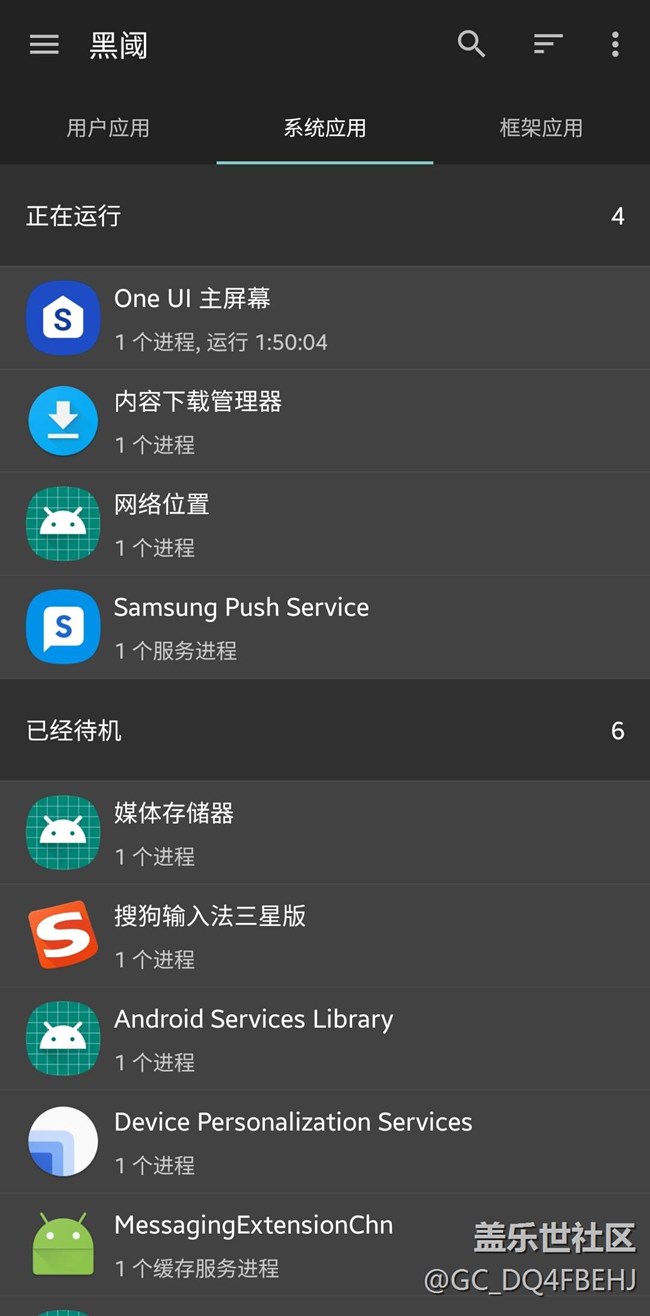Open the One UI 主屏幕 entry

click(325, 318)
